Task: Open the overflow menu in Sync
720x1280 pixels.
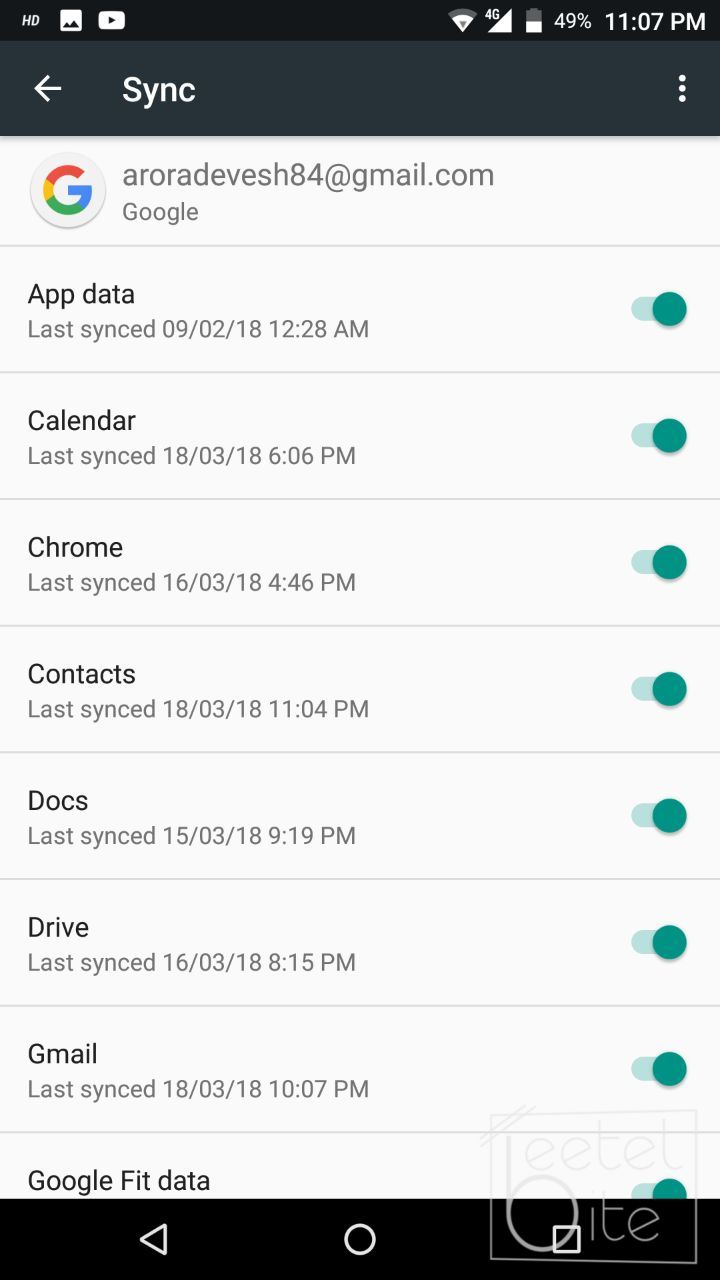Action: click(682, 89)
